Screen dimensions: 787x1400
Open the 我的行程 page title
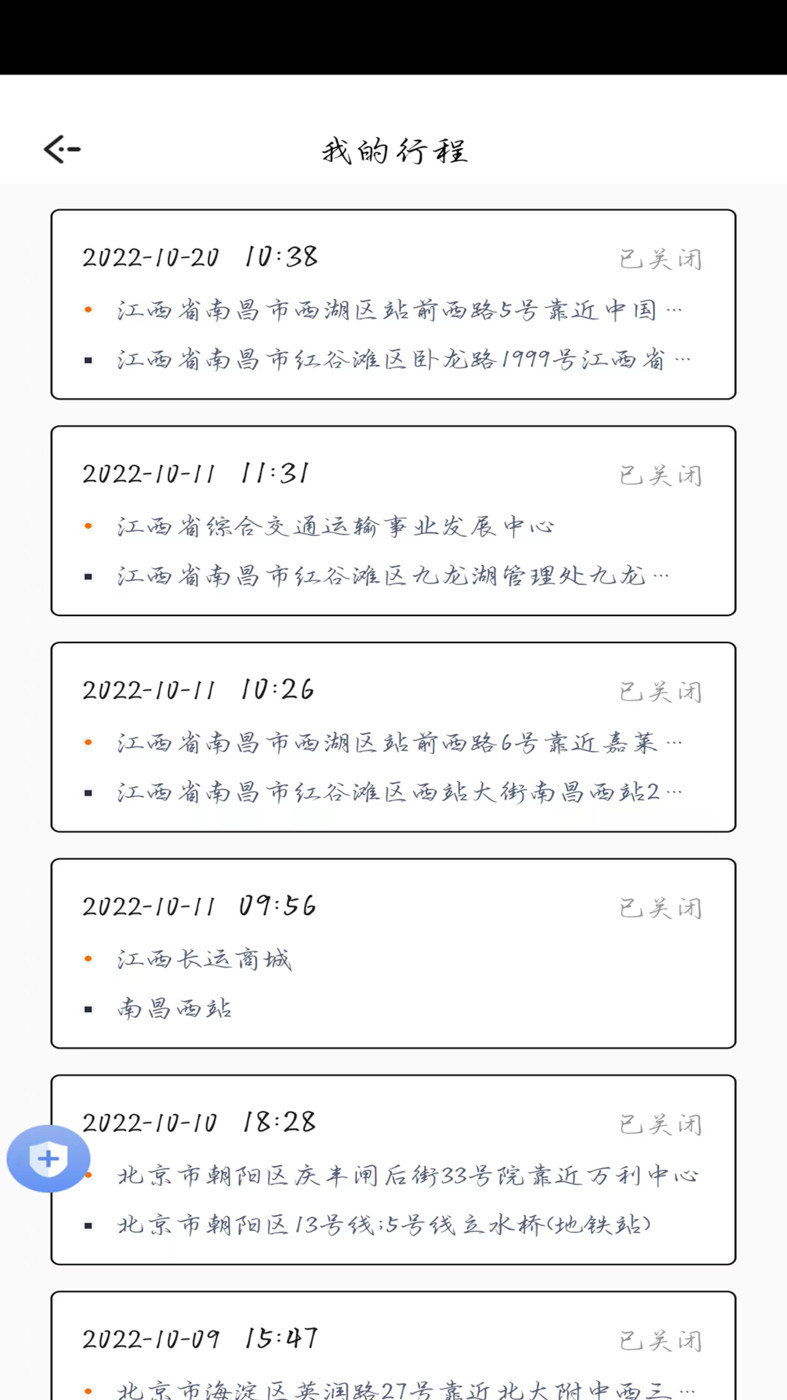[393, 148]
